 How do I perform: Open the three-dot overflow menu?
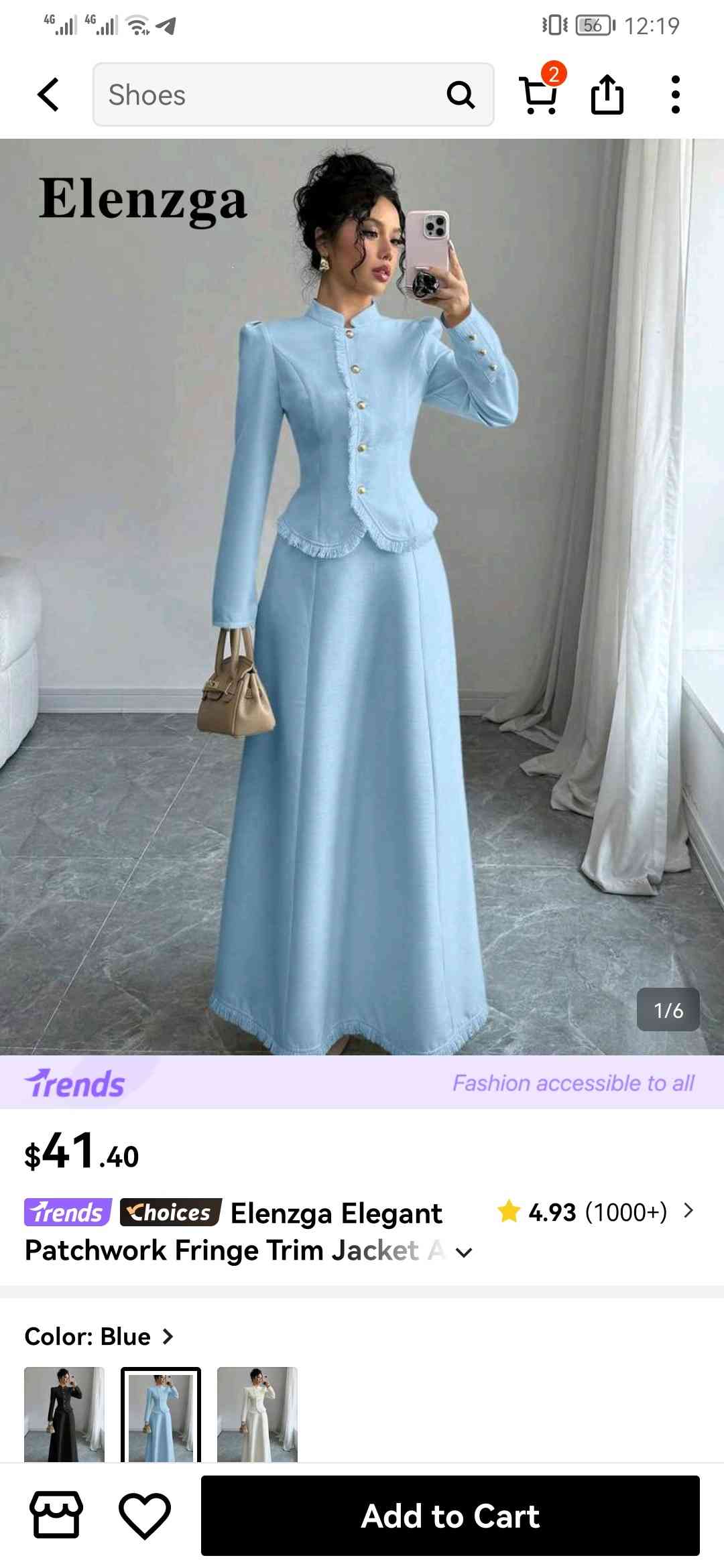point(675,94)
